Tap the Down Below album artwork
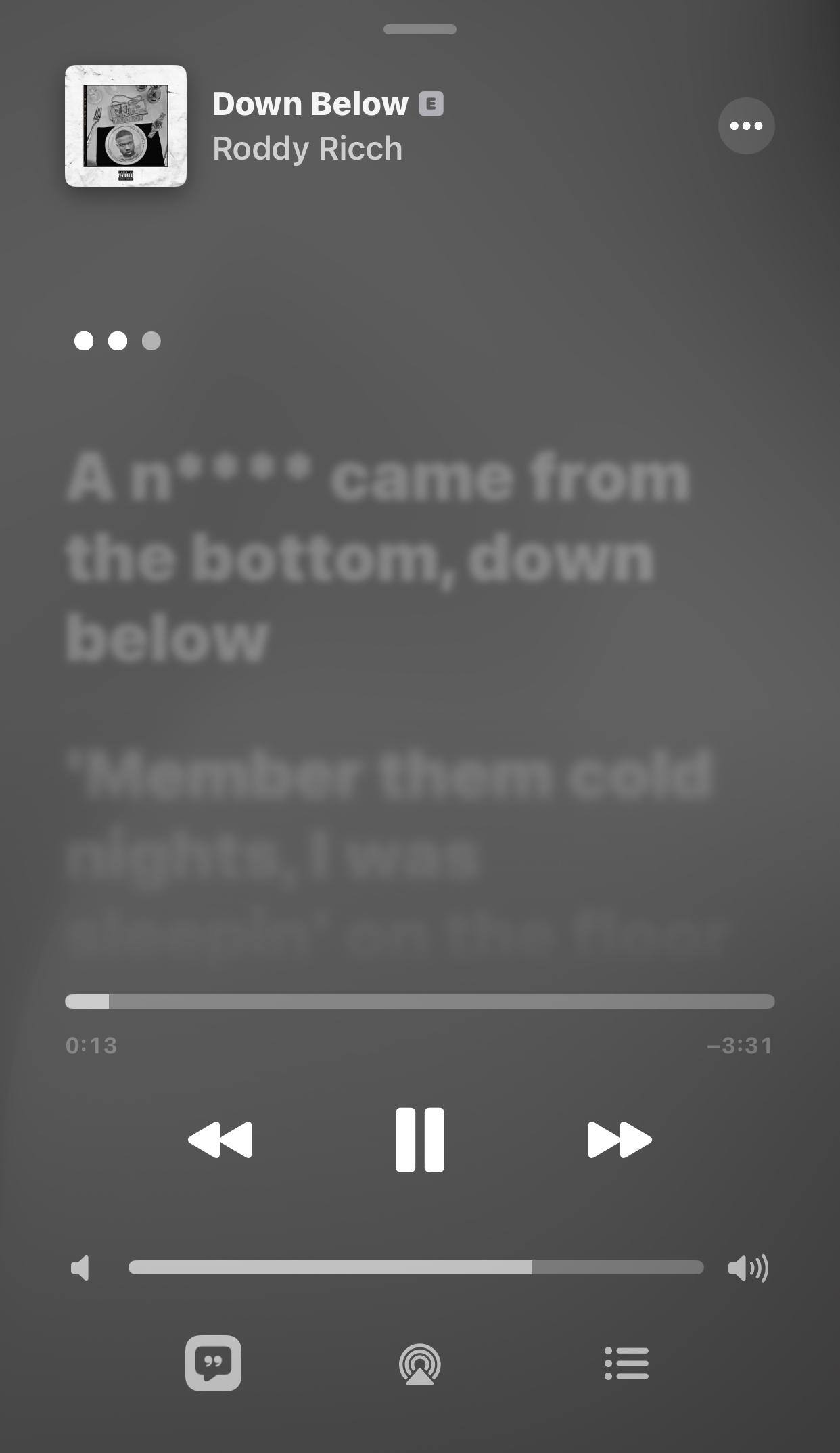 [126, 126]
